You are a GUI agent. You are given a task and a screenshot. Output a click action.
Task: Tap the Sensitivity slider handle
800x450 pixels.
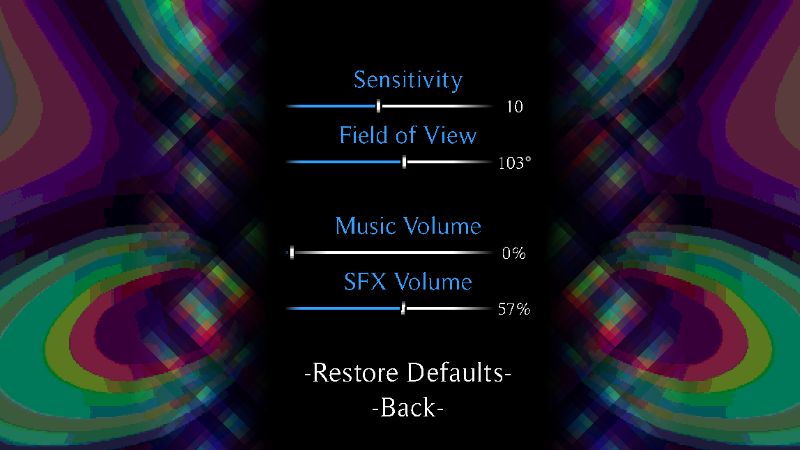(379, 106)
